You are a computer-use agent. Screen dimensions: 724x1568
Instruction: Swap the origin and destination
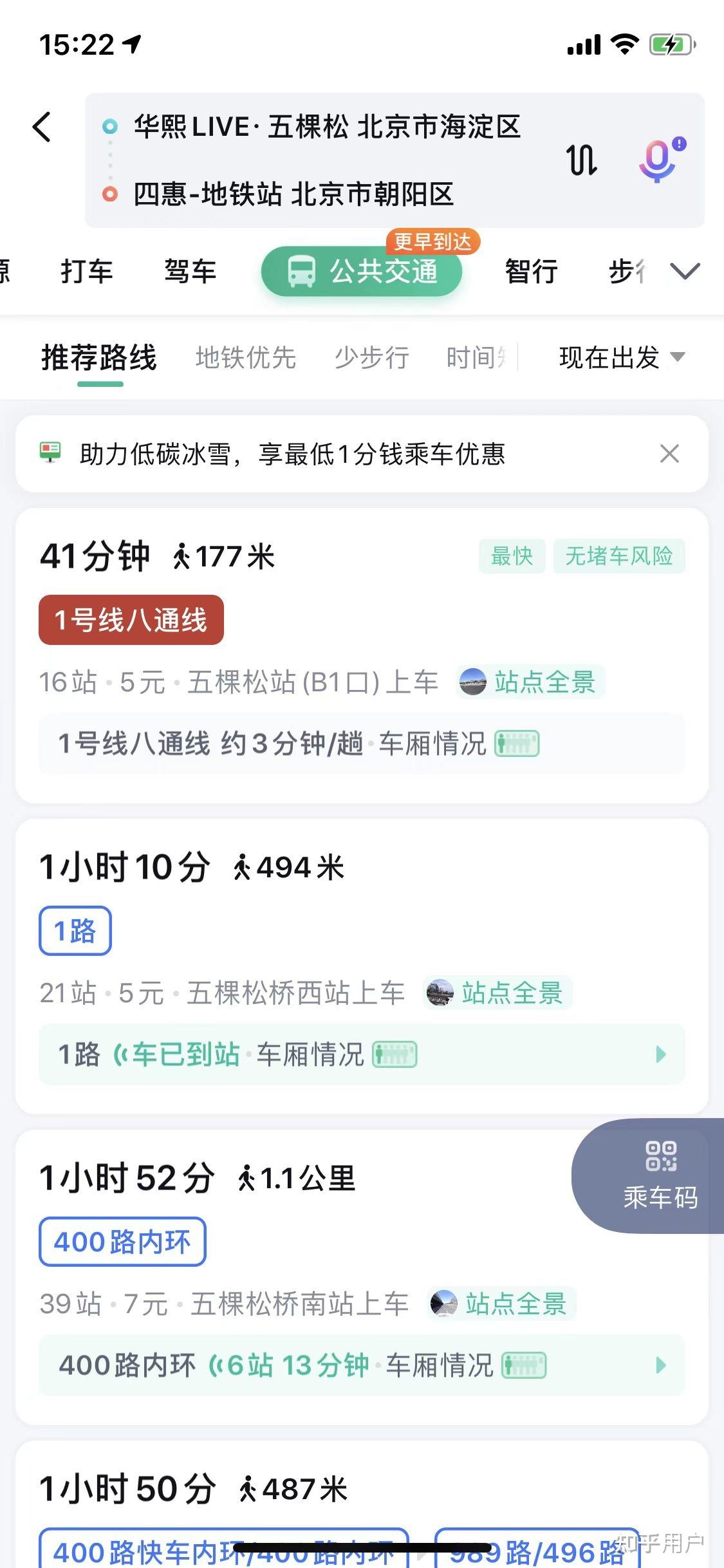tap(581, 160)
